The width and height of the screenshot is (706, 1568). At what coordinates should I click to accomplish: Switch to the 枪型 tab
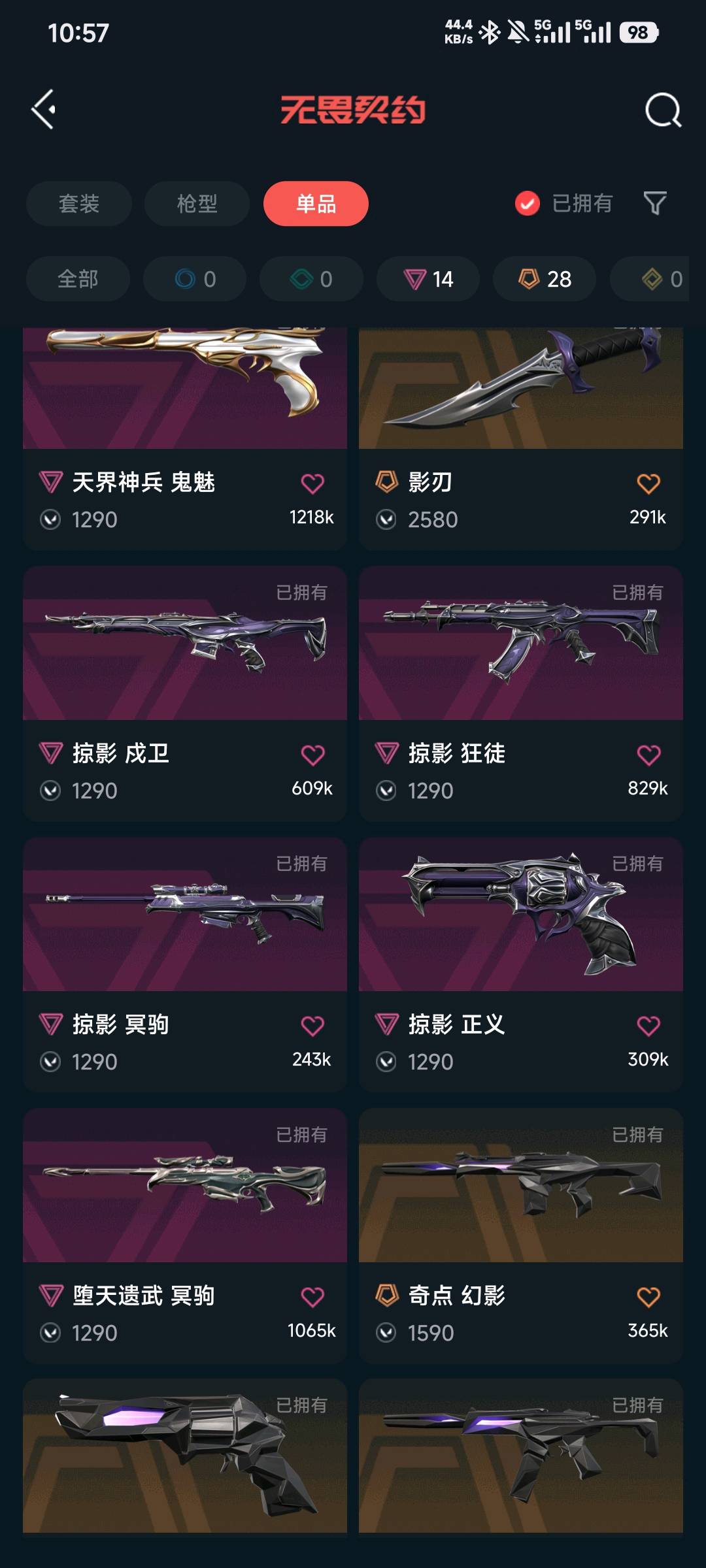[x=197, y=204]
